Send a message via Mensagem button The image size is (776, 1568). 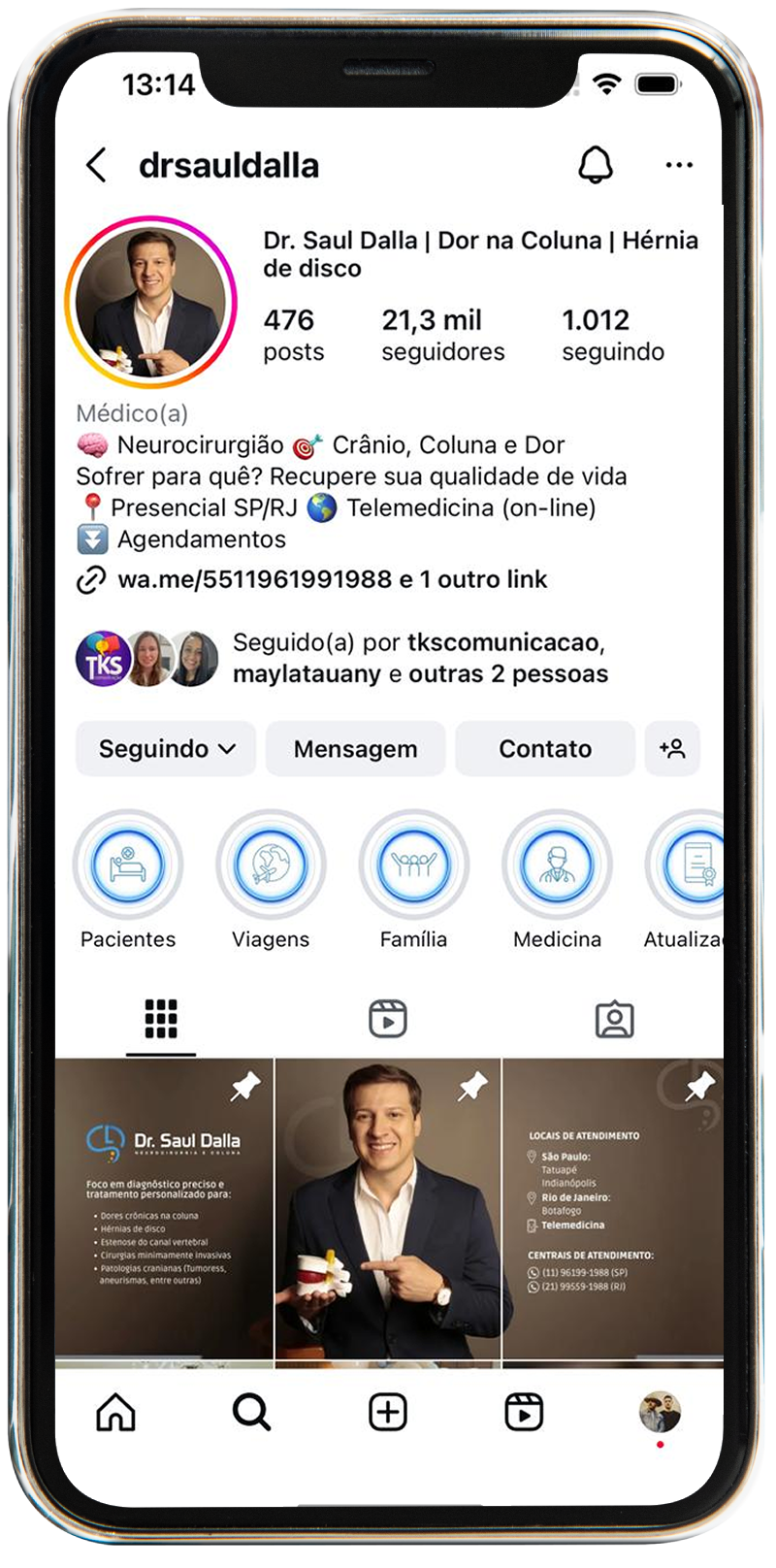[x=355, y=749]
